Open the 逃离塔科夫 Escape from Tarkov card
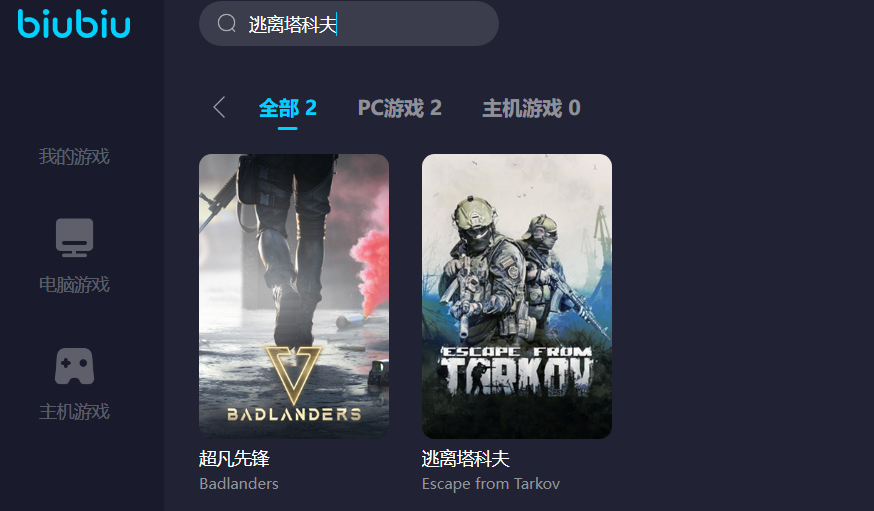 [516, 296]
